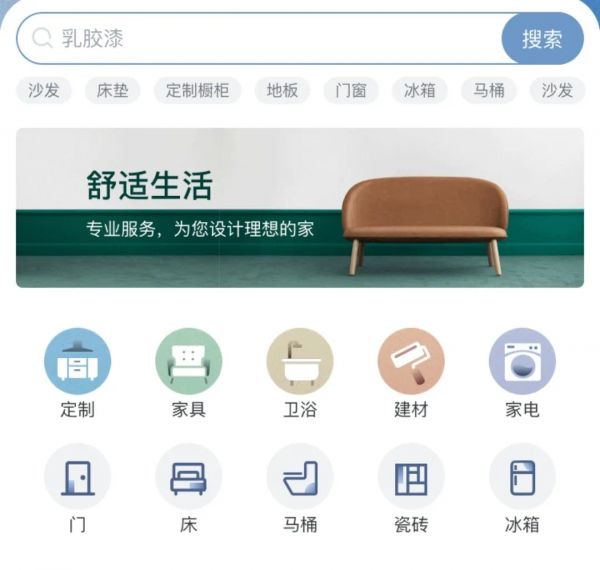600x570 pixels.
Task: Open the 舒适生活 banner
Action: [x=300, y=207]
